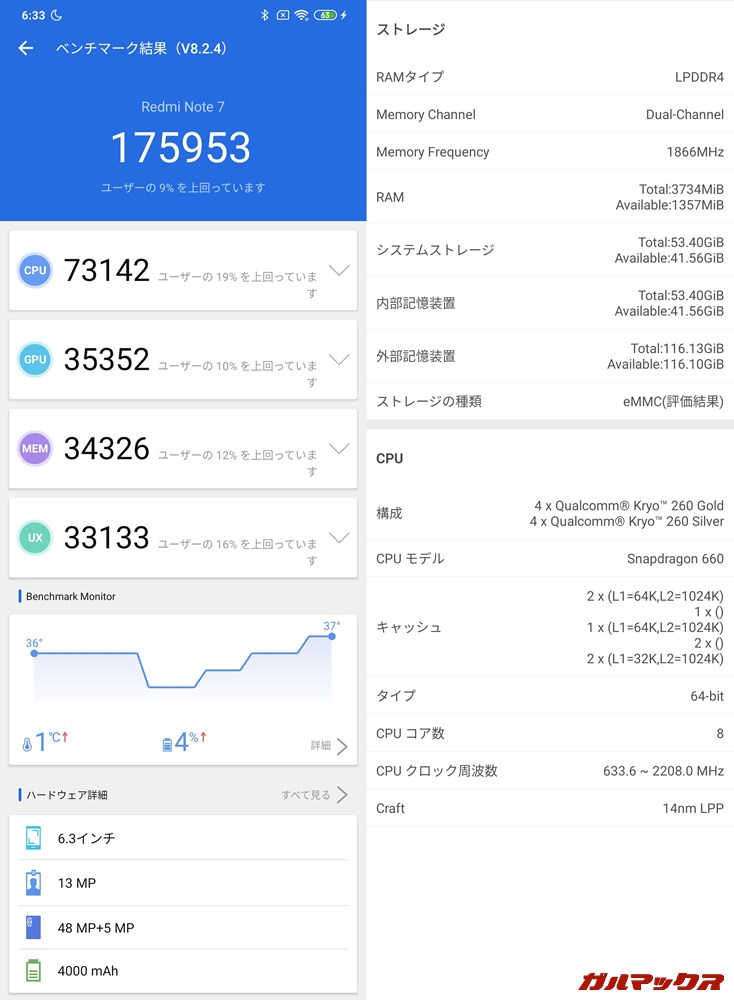734x1000 pixels.
Task: Select the CPU circular badge icon
Action: pyautogui.click(x=33, y=270)
